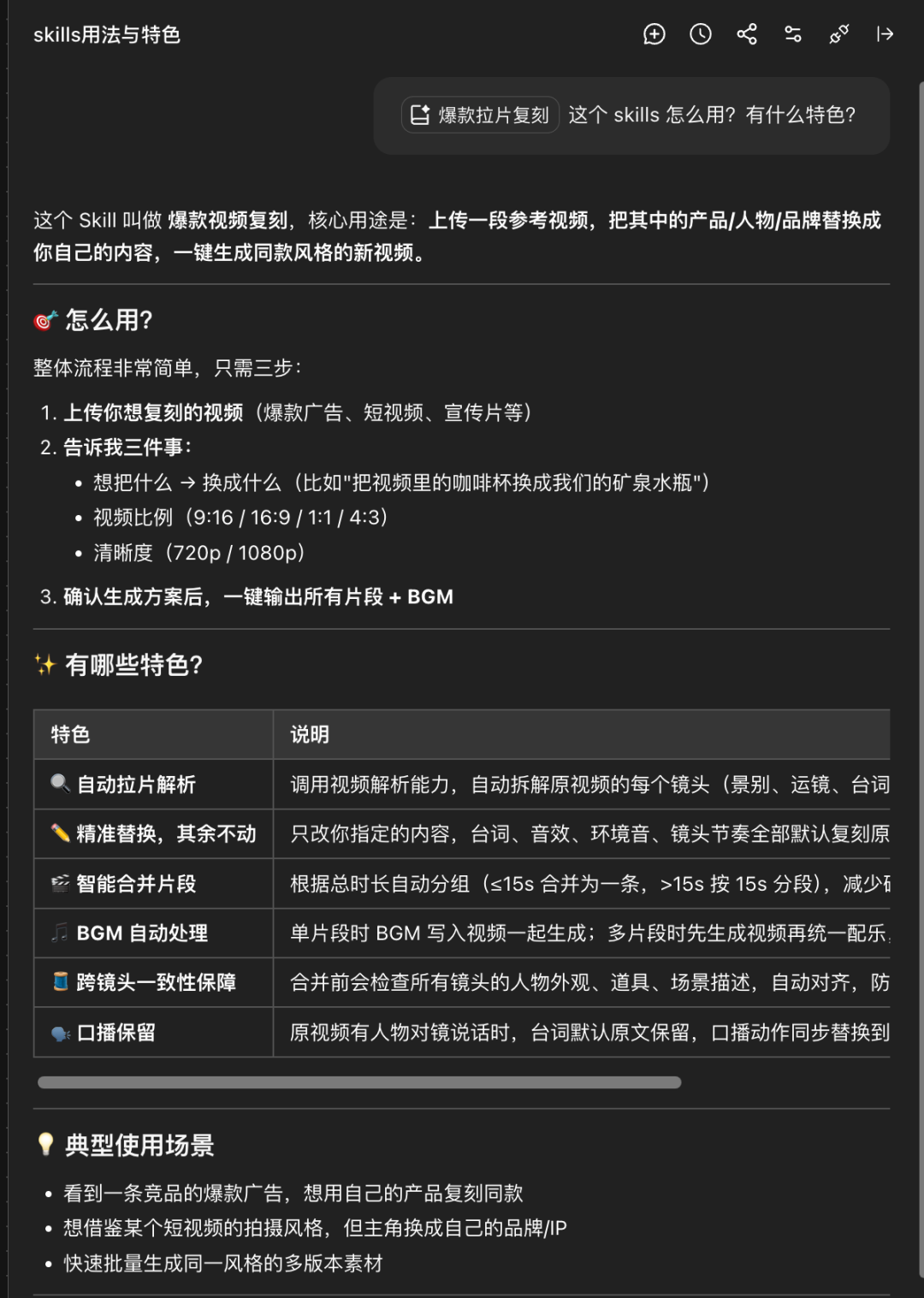Image resolution: width=924 pixels, height=1298 pixels.
Task: Tap the plug connector icon
Action: (839, 34)
